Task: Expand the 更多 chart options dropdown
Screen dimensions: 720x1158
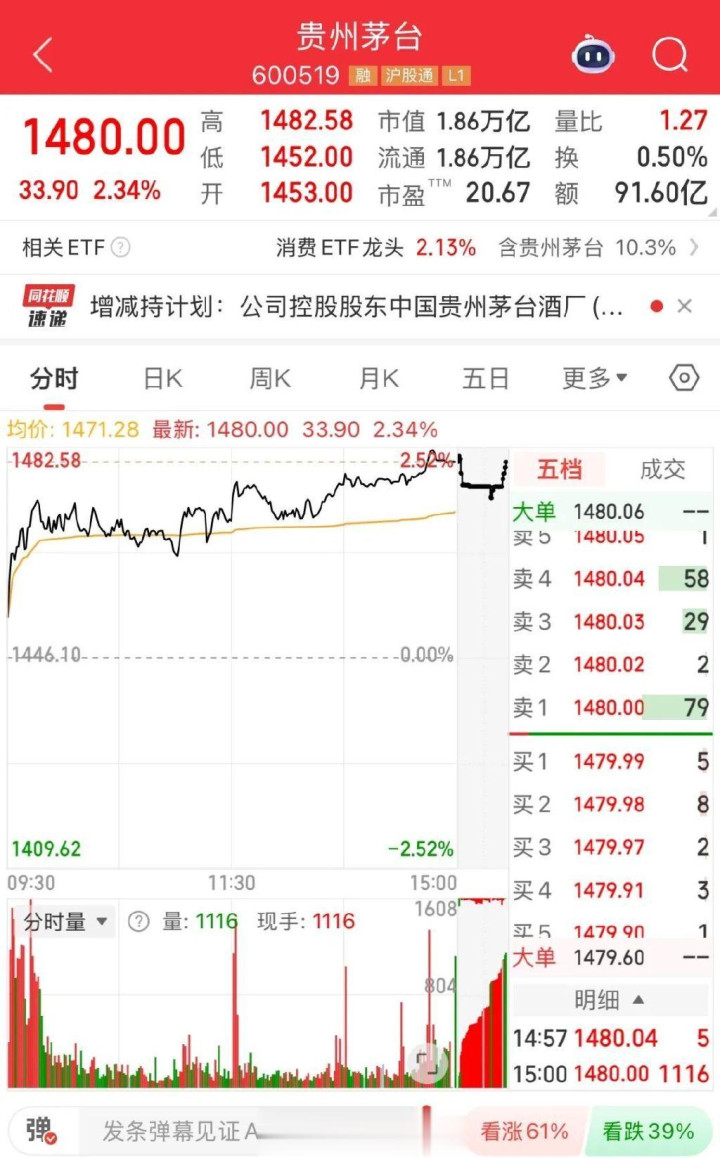Action: (x=594, y=378)
